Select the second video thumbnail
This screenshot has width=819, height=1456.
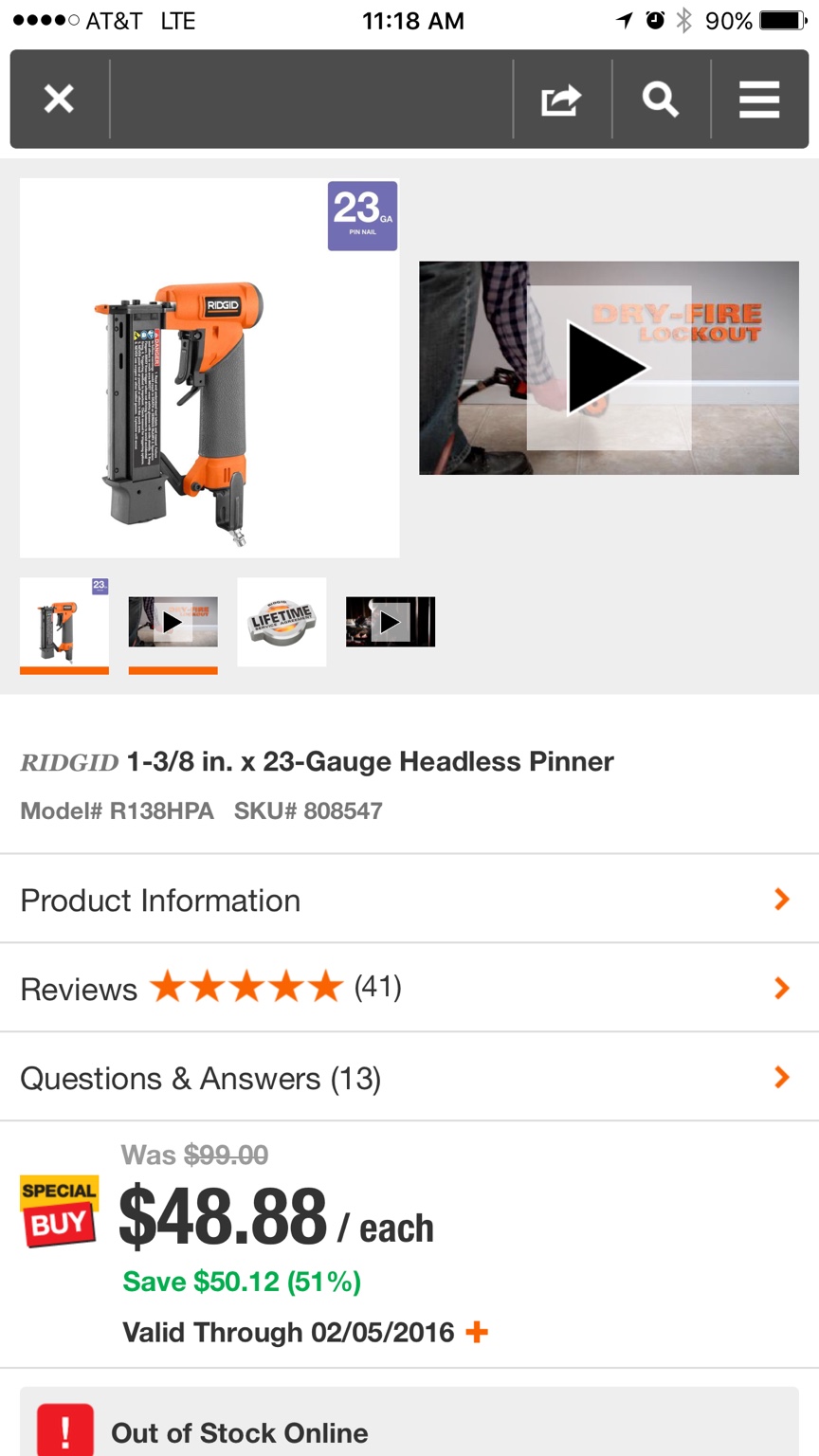(173, 622)
